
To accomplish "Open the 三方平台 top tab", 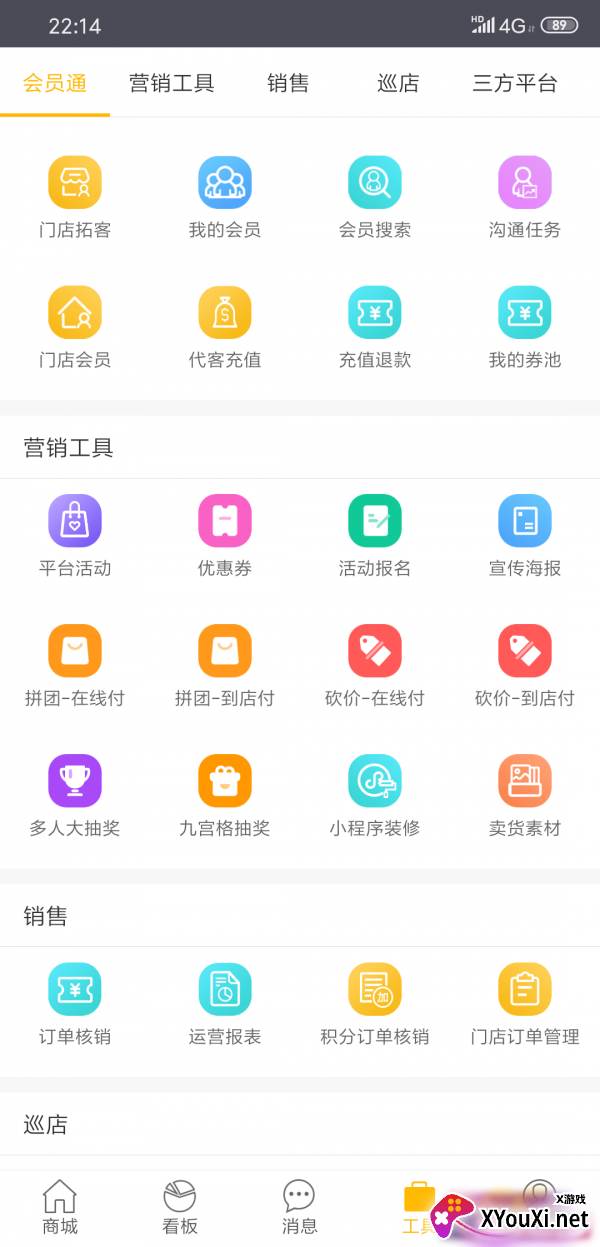I will [514, 83].
